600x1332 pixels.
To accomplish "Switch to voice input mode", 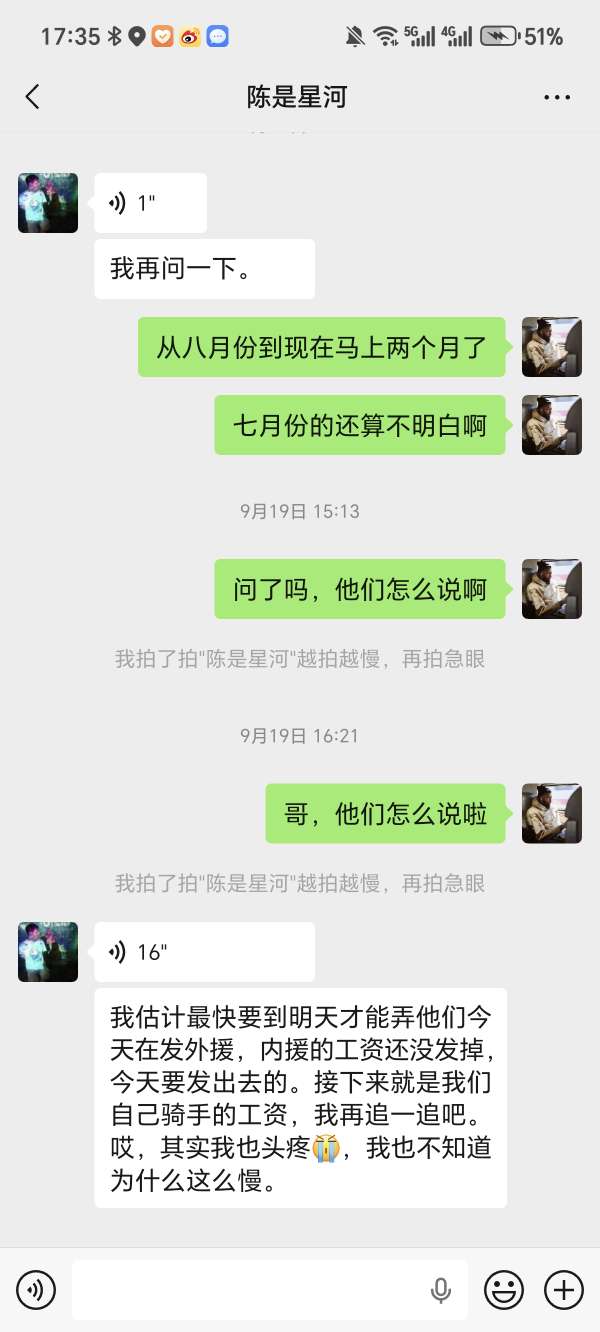I will pos(37,1290).
